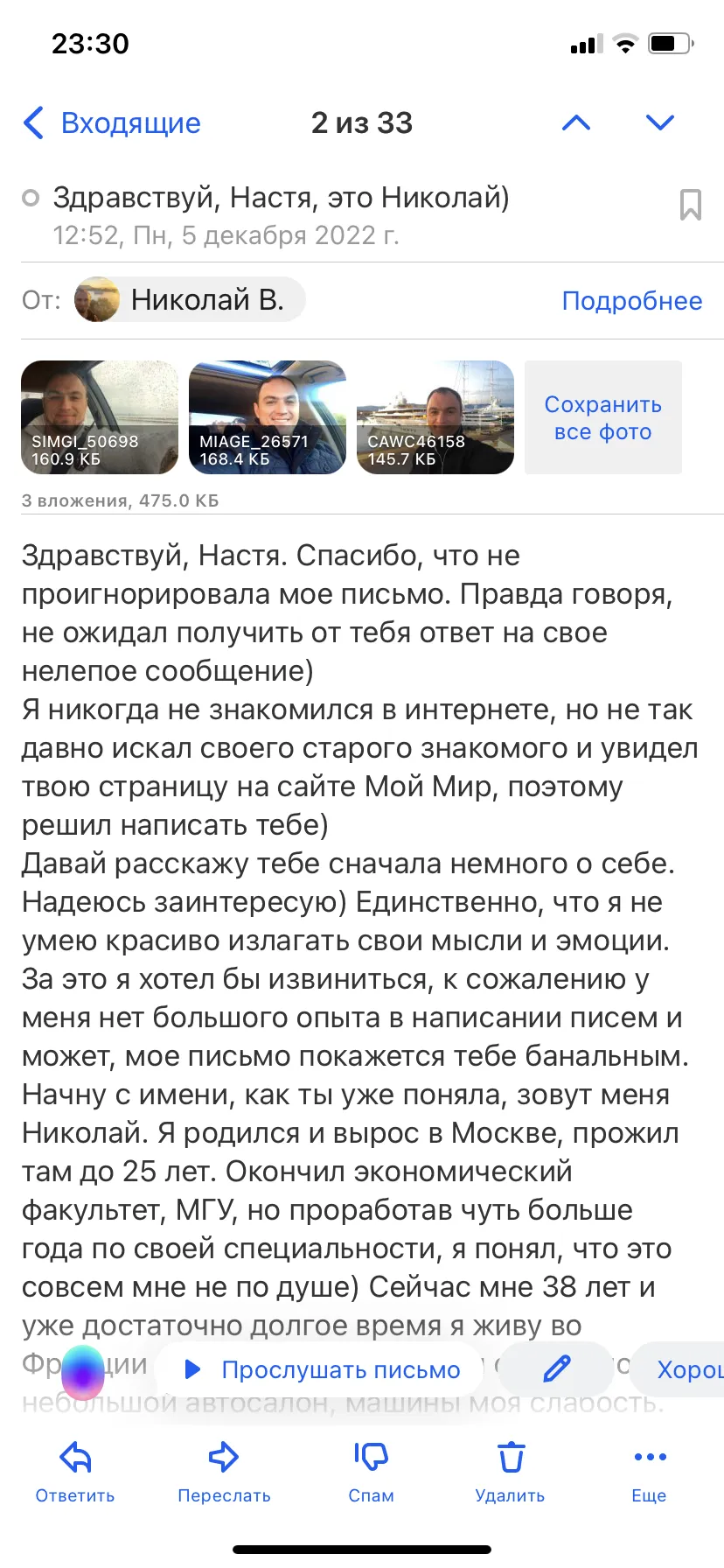Go to next email with down arrow

(x=660, y=122)
